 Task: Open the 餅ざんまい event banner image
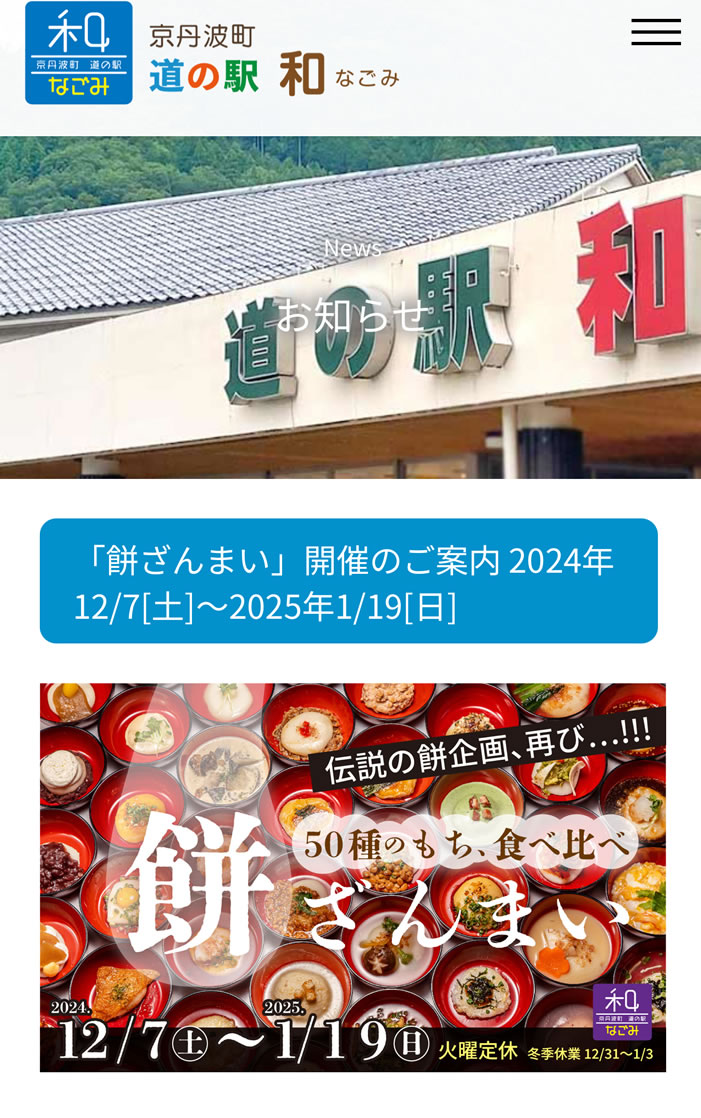[352, 877]
